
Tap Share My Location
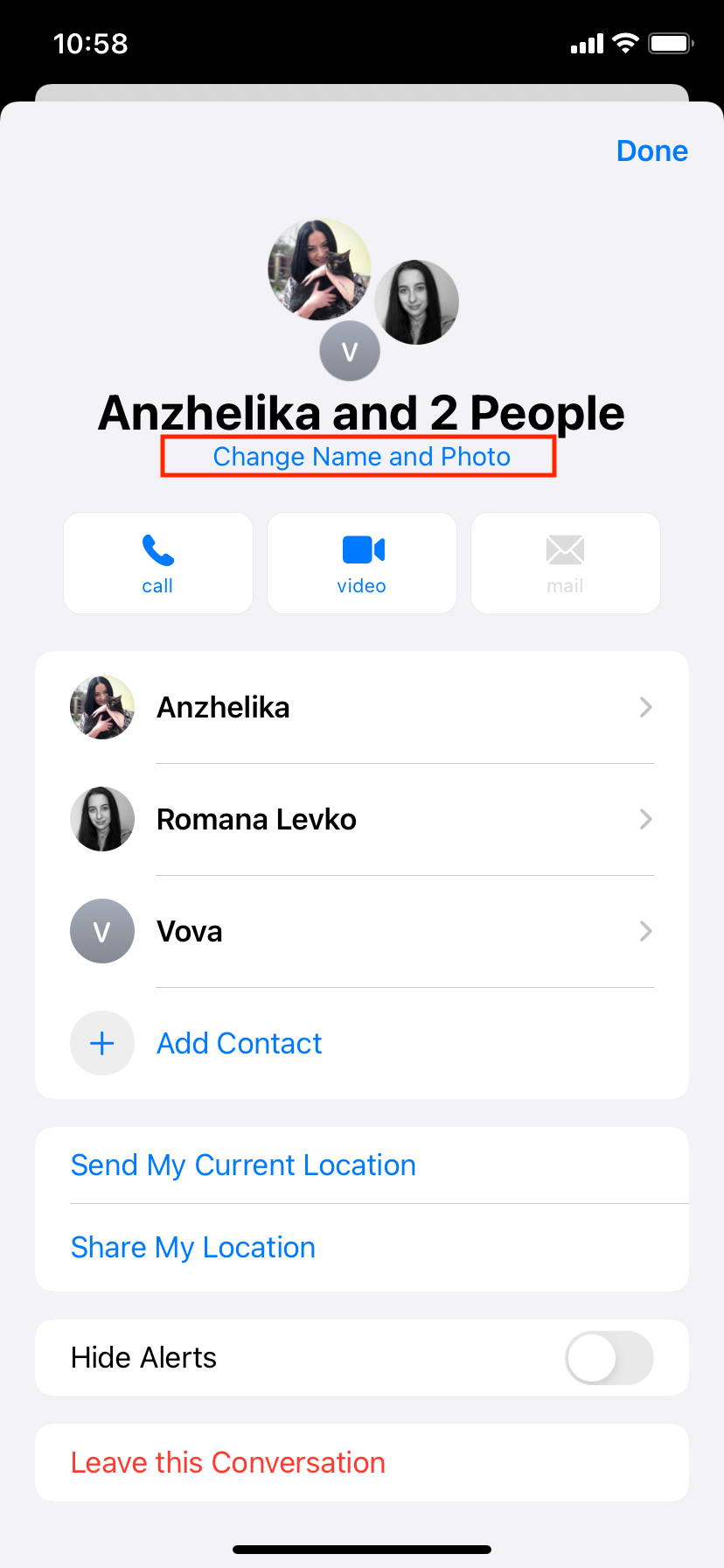(192, 1247)
